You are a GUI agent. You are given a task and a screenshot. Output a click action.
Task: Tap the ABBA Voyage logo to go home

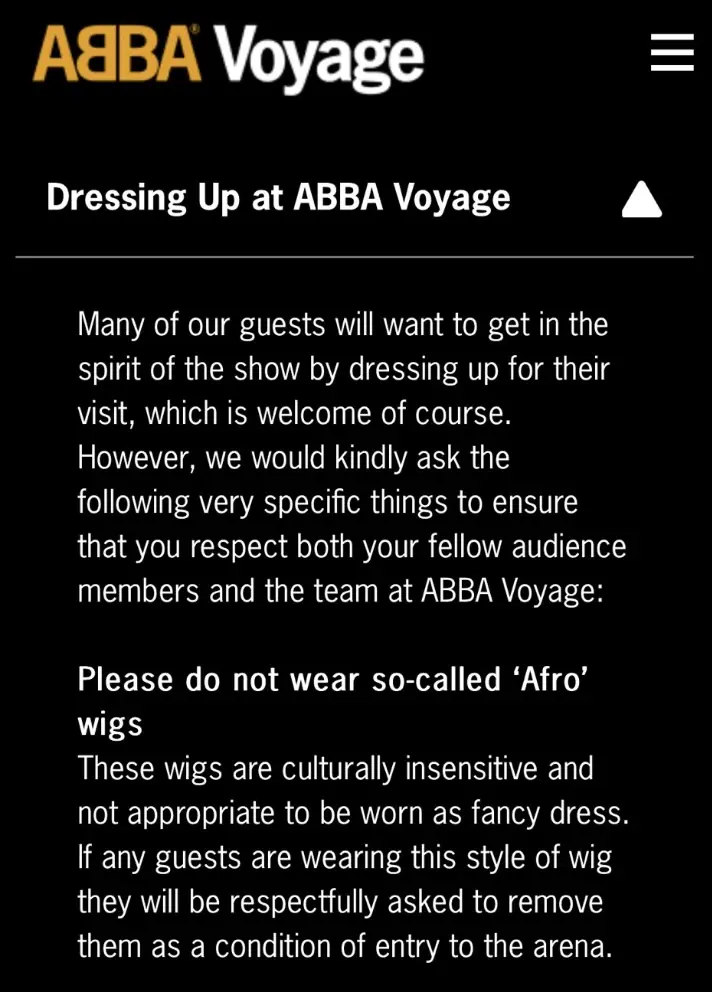click(228, 55)
